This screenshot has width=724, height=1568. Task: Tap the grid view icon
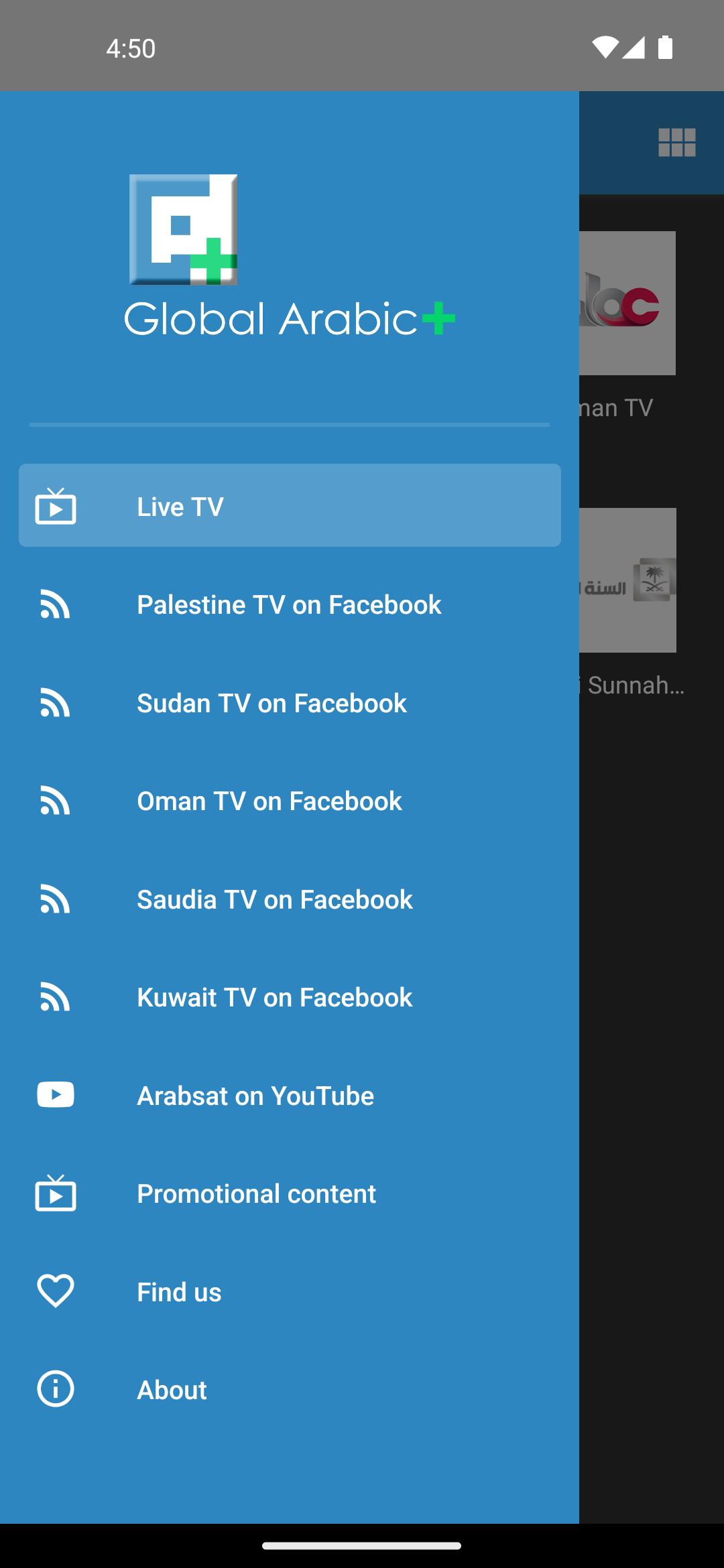(x=677, y=142)
